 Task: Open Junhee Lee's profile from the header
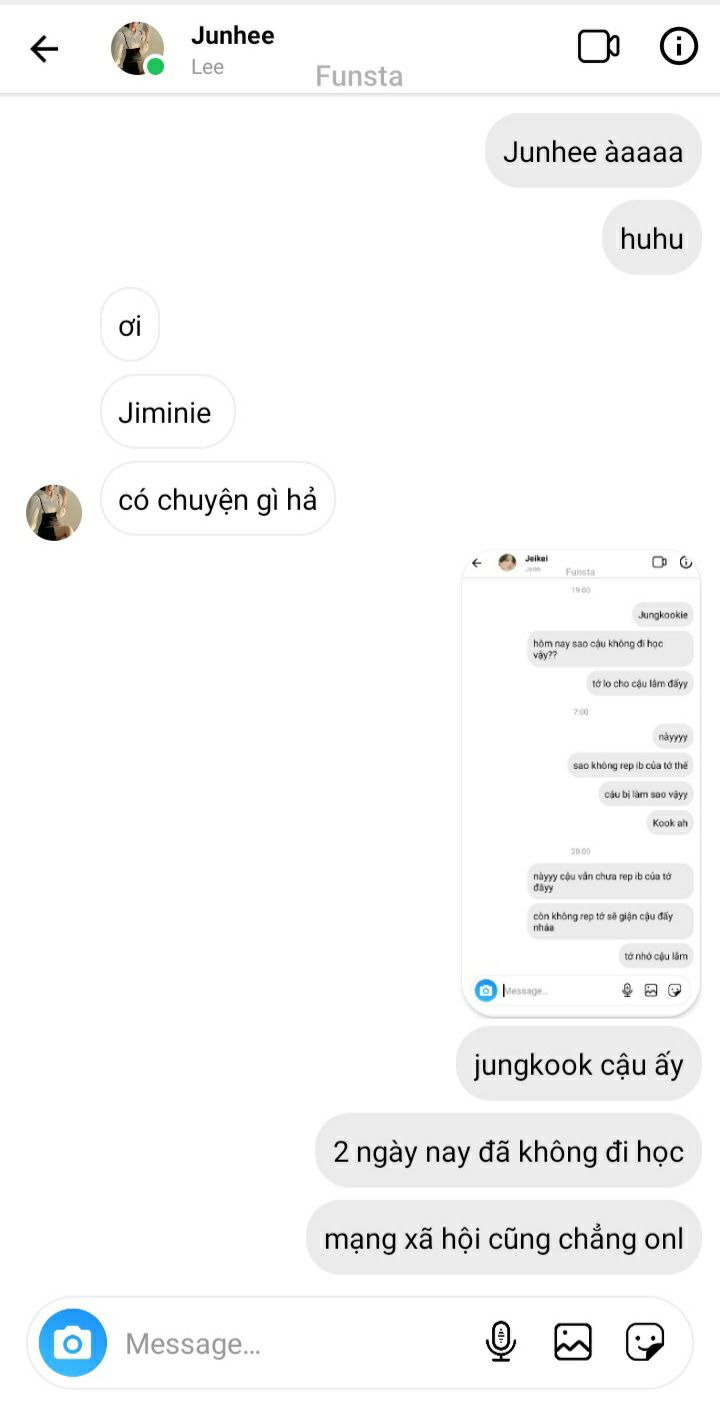(232, 49)
